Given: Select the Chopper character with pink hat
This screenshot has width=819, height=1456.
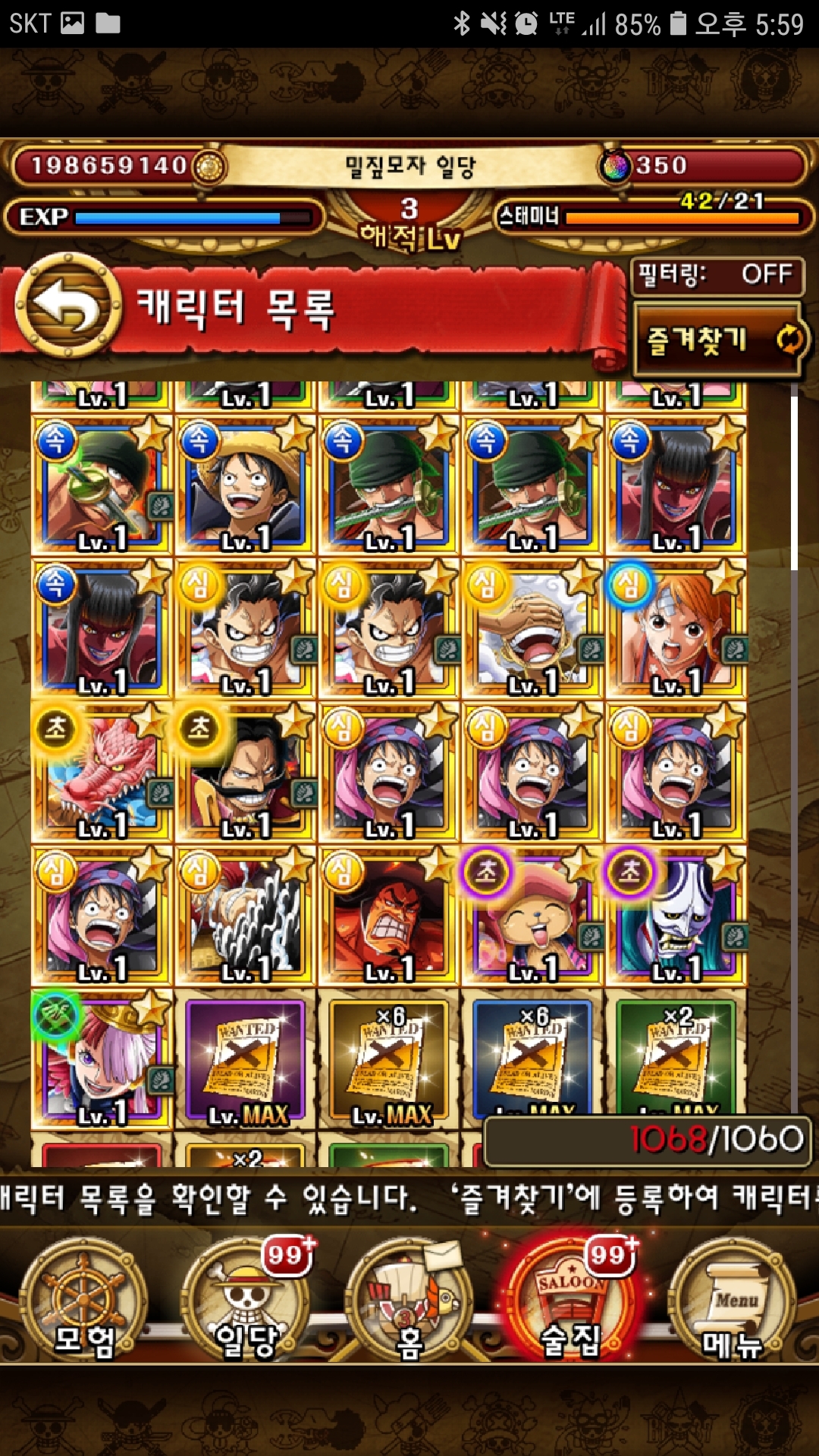Looking at the screenshot, I should (x=532, y=918).
